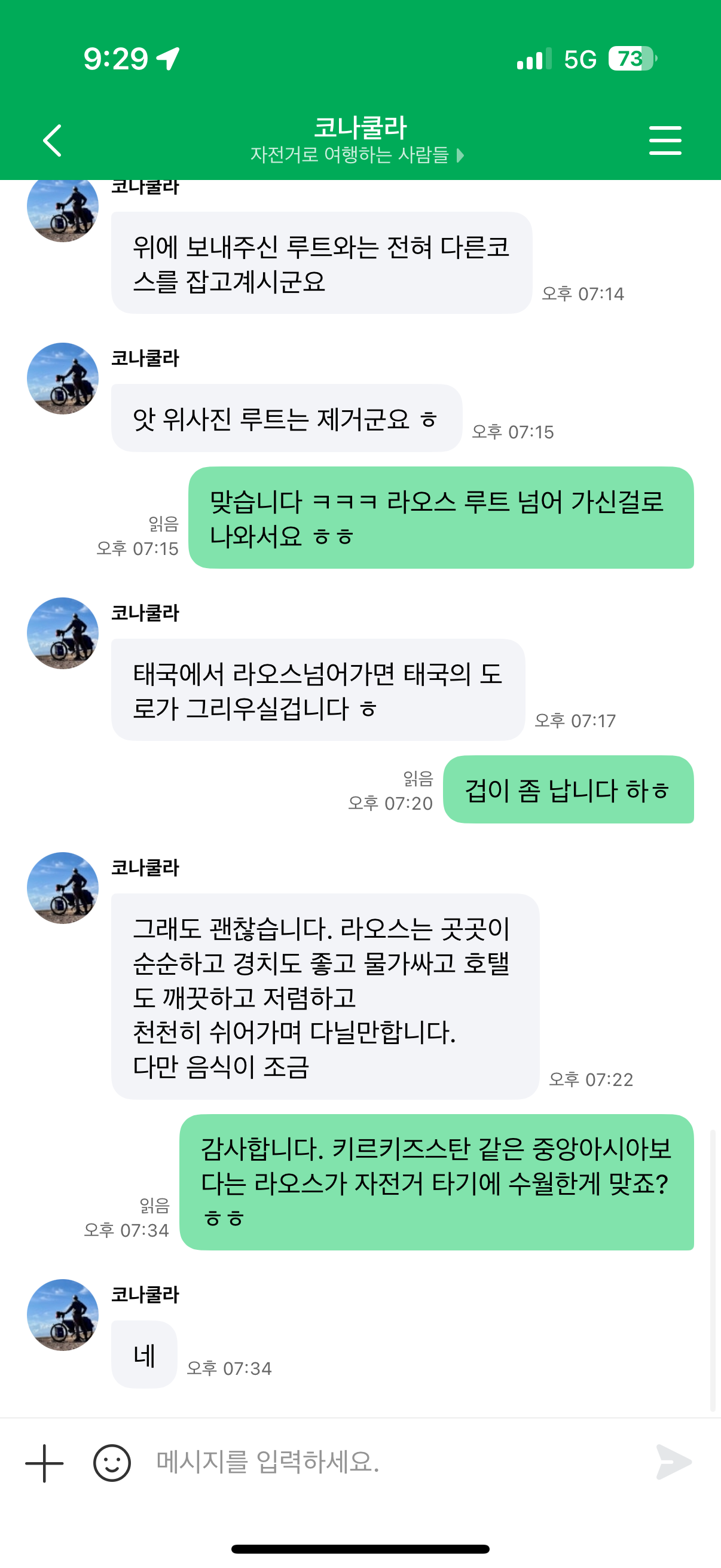Focus the 메시지를 입력하세요 message field
The image size is (721, 1568).
tap(389, 1462)
